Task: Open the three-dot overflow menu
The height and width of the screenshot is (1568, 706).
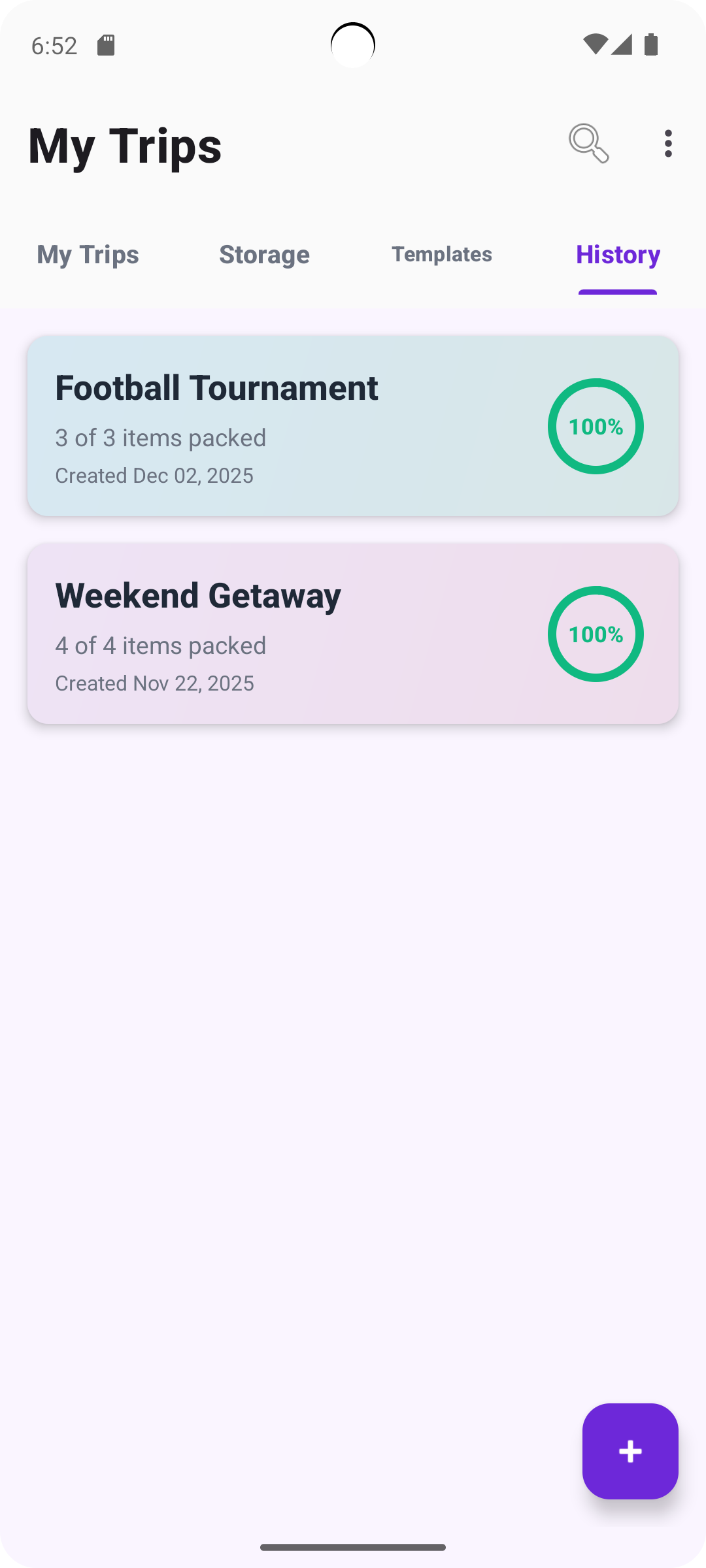Action: (668, 144)
